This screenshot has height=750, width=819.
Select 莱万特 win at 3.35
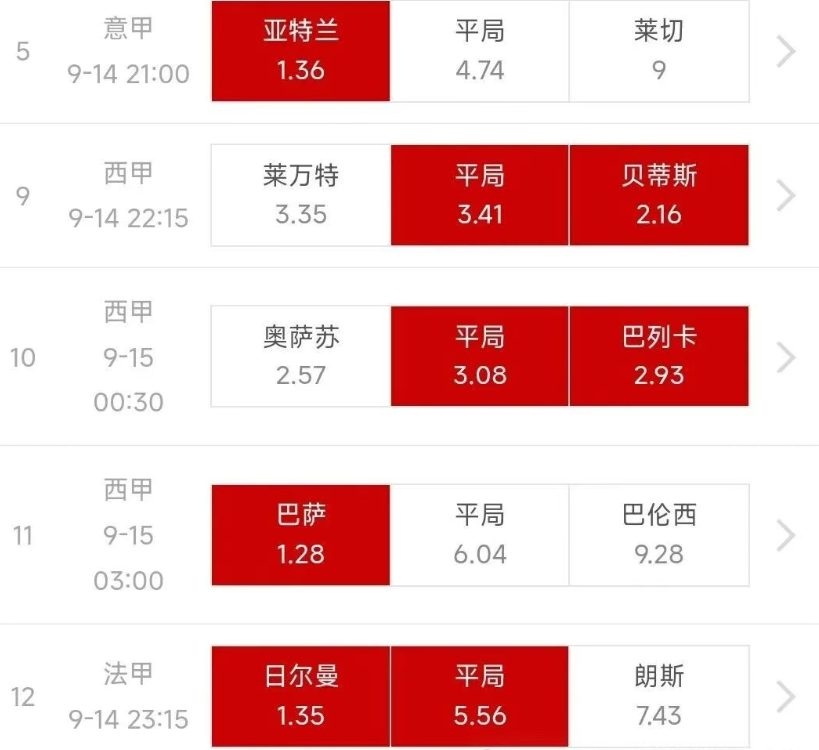click(300, 195)
